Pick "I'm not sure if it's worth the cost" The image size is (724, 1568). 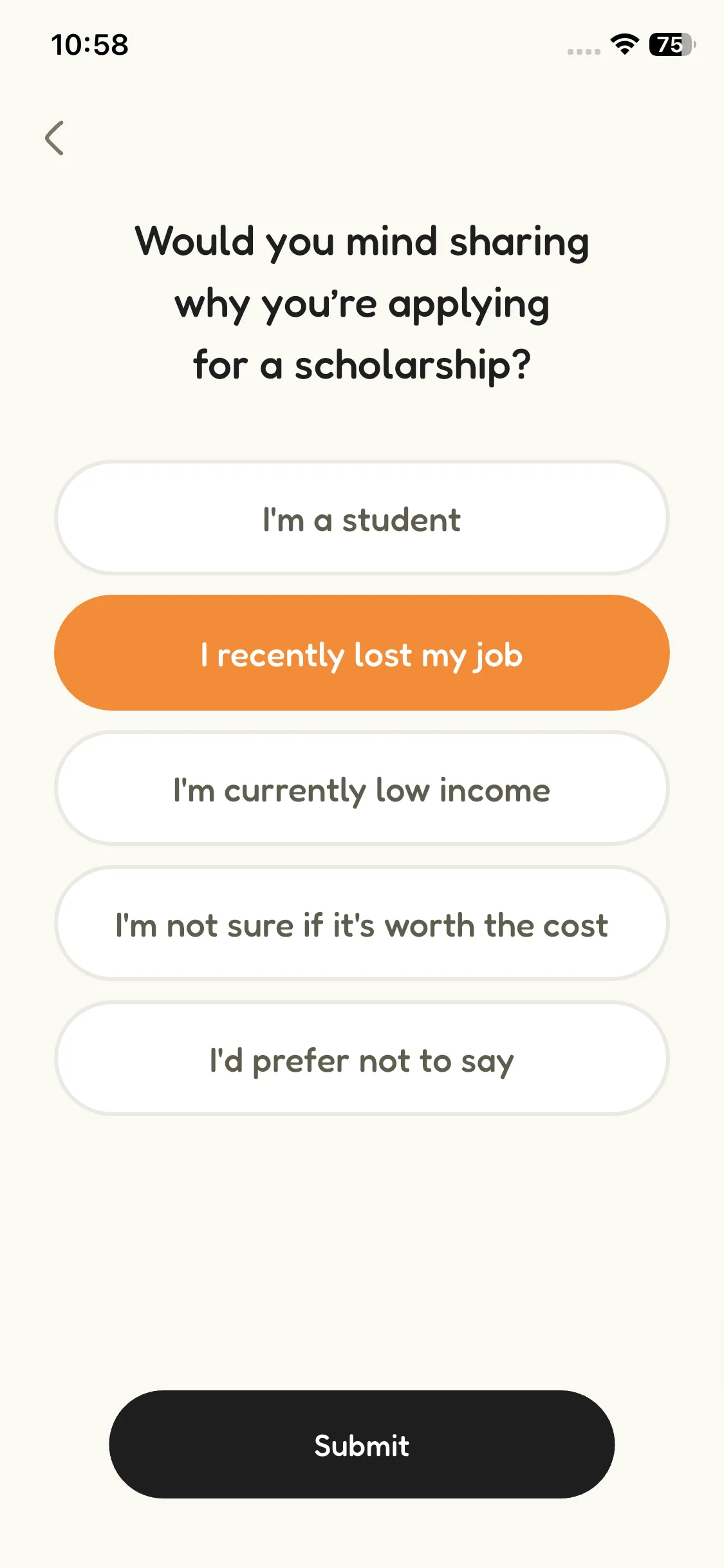click(362, 924)
